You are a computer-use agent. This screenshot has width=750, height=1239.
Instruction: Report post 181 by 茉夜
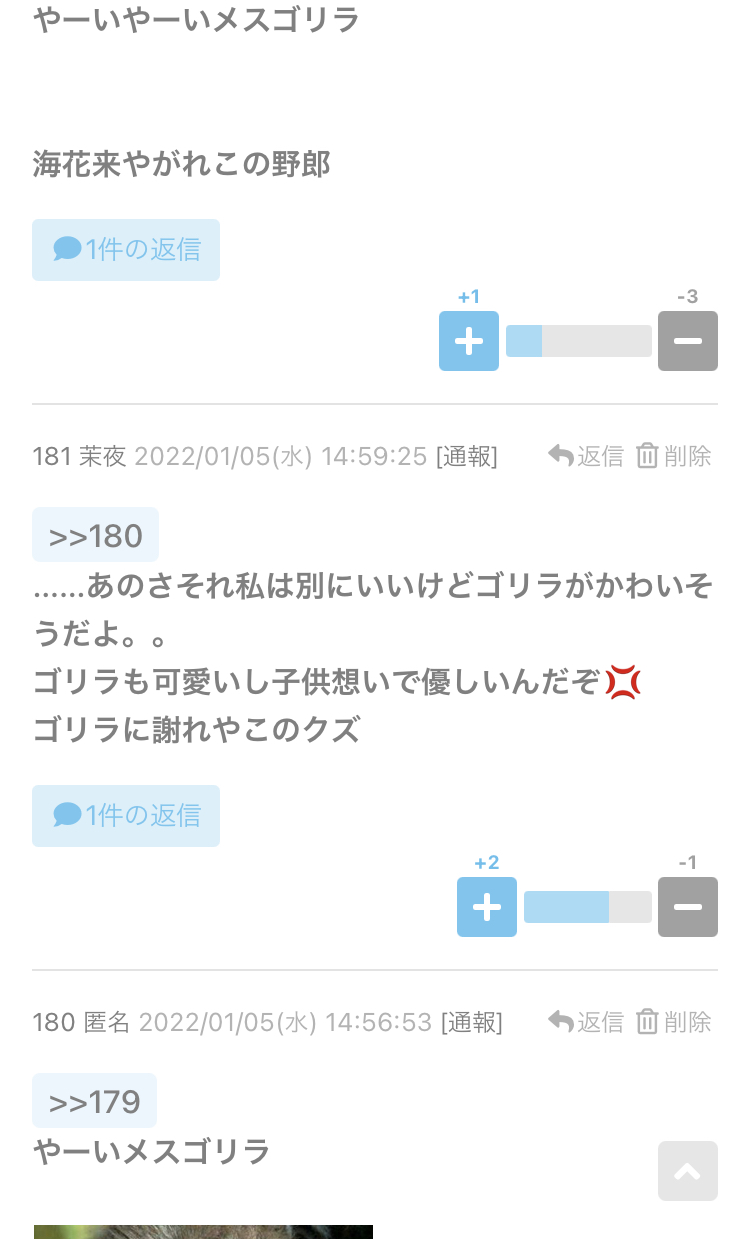pos(466,457)
